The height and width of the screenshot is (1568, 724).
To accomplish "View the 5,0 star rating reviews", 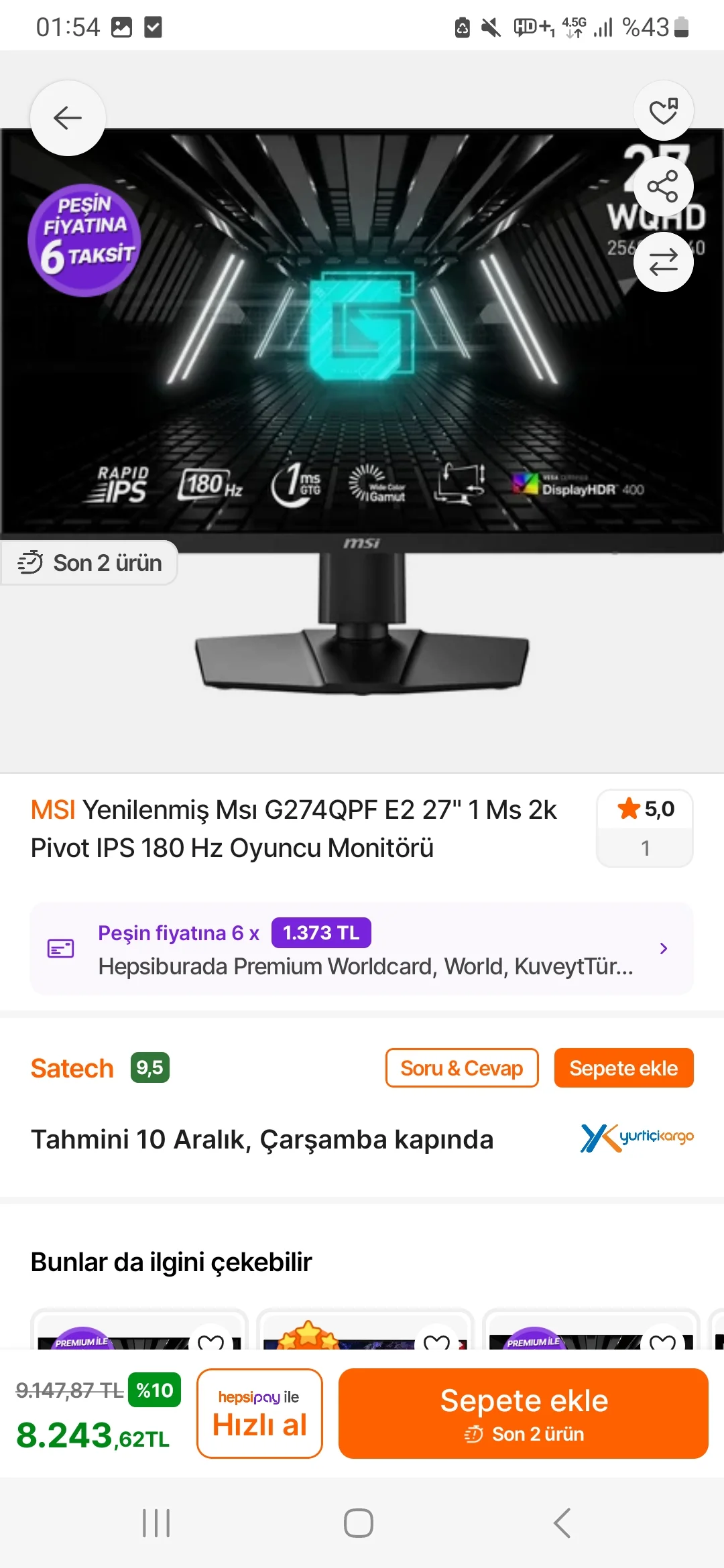I will point(644,828).
